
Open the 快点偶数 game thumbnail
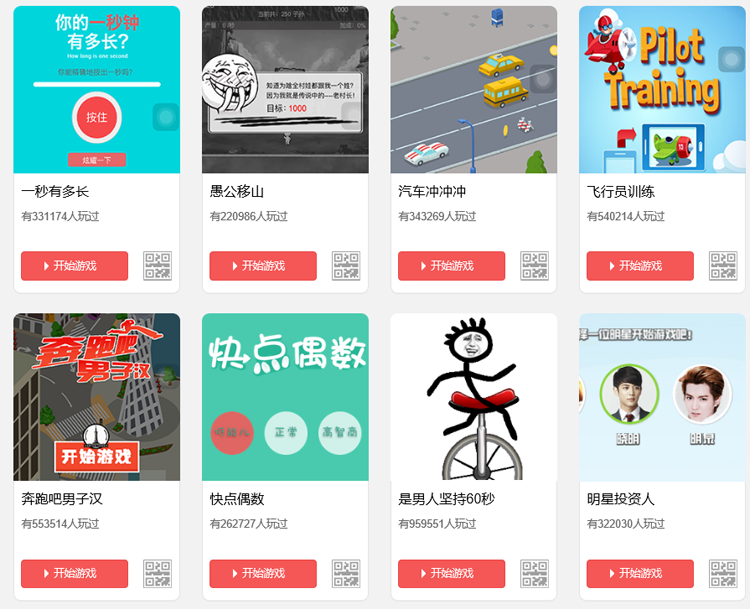[x=285, y=397]
